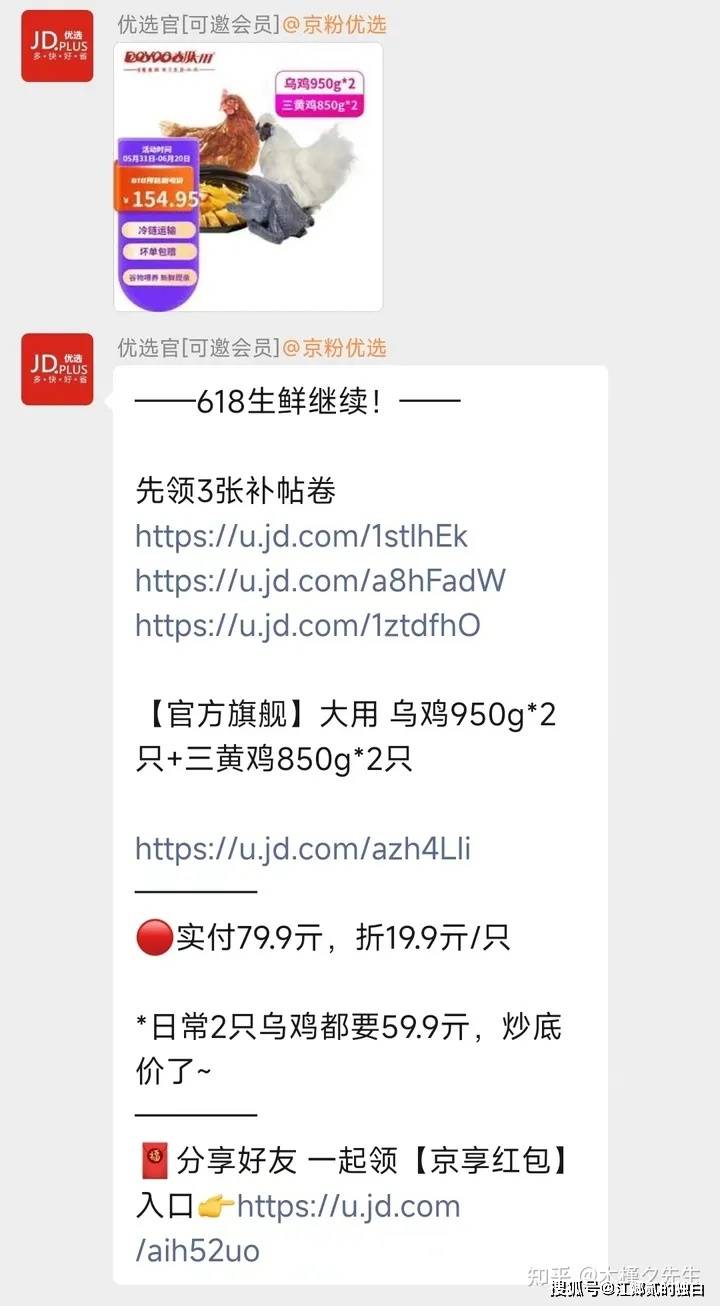Tap the JD PLUS avatar beside the image message
The width and height of the screenshot is (720, 1306).
point(57,46)
